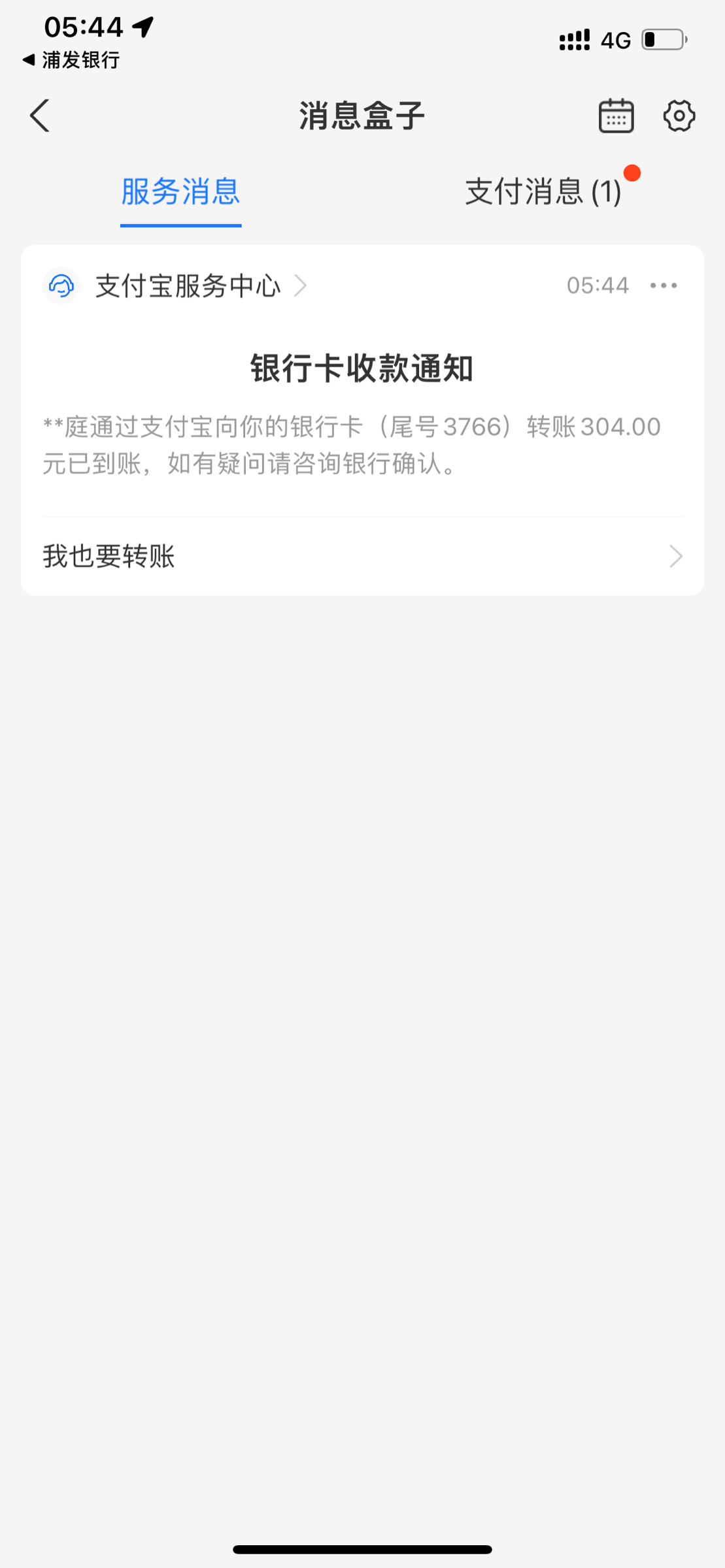Viewport: 725px width, 1568px height.
Task: Open message settings gear
Action: coord(679,116)
